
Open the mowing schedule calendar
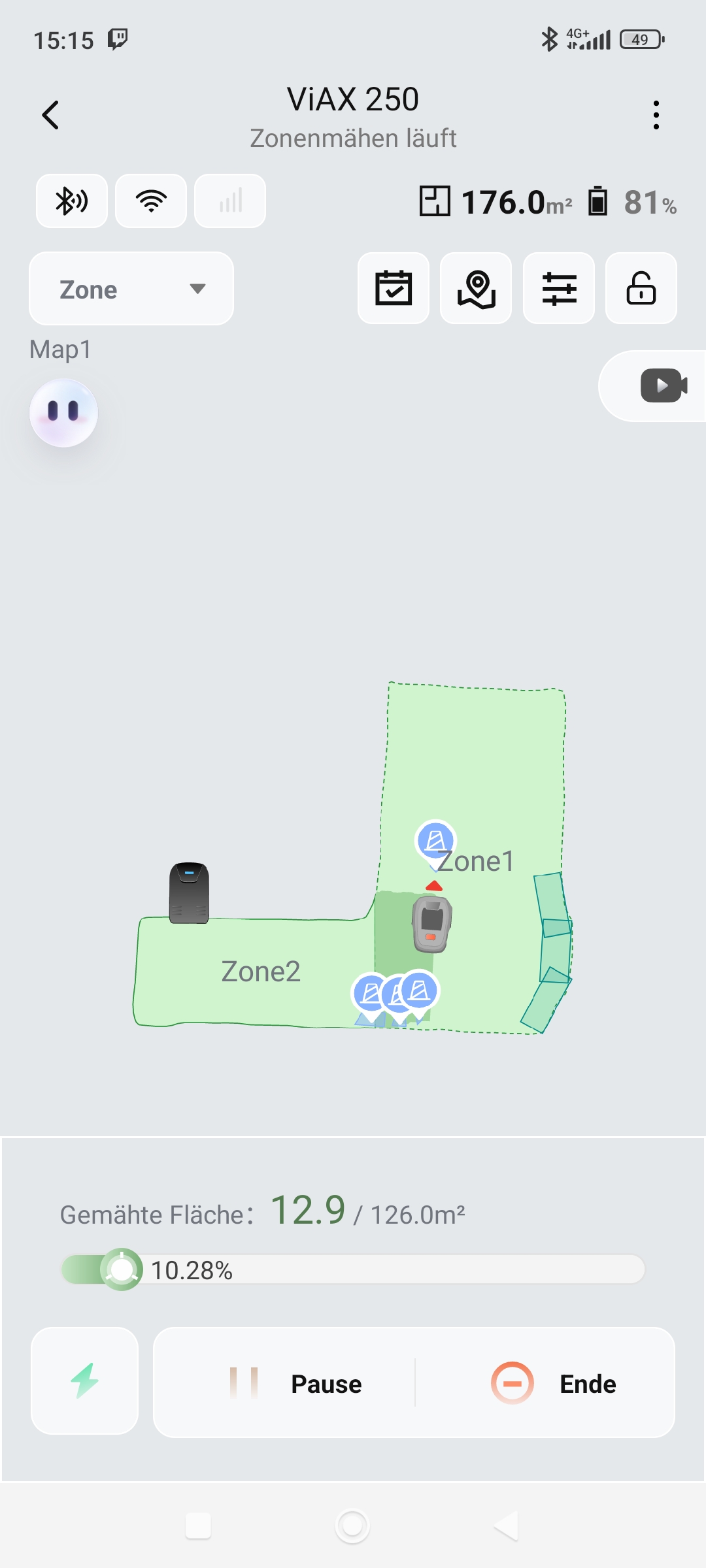click(394, 288)
